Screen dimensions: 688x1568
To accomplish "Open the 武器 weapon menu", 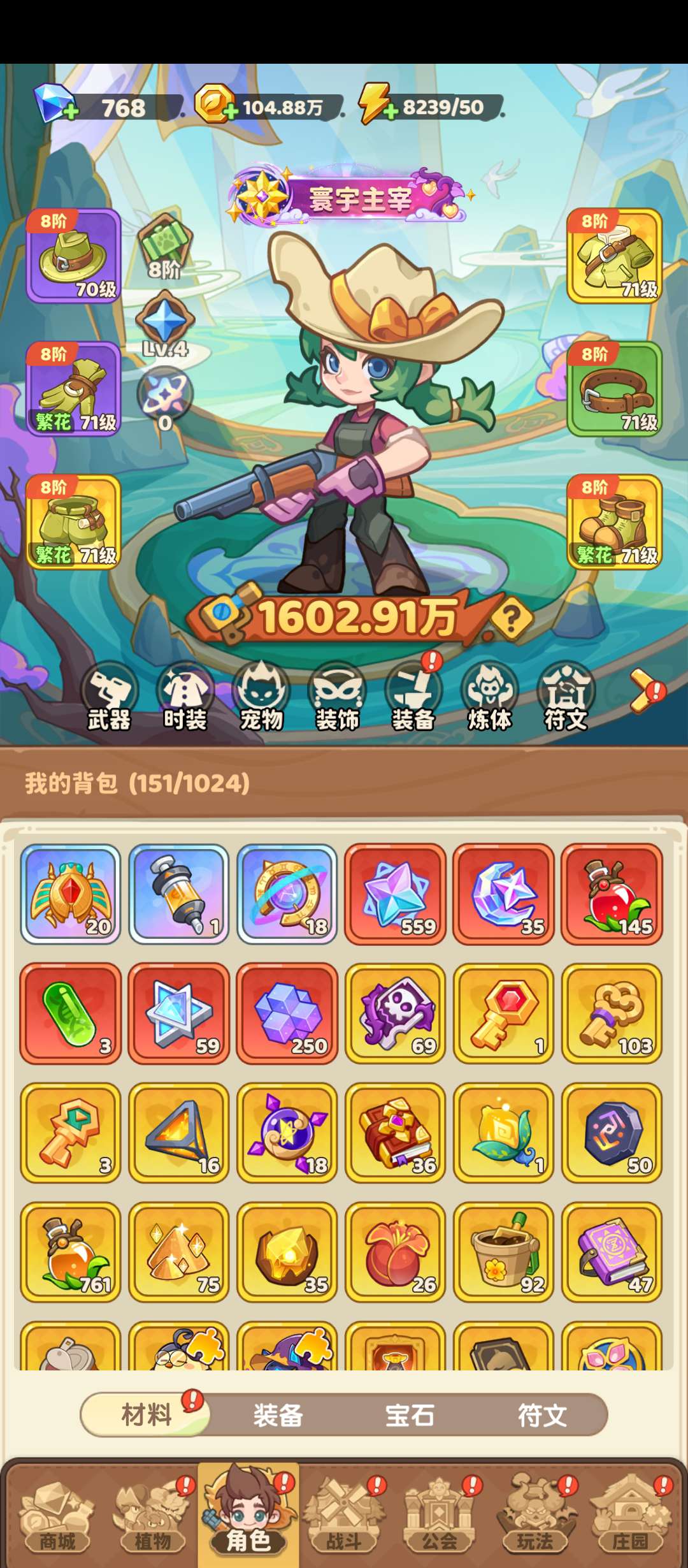I will pos(110,698).
